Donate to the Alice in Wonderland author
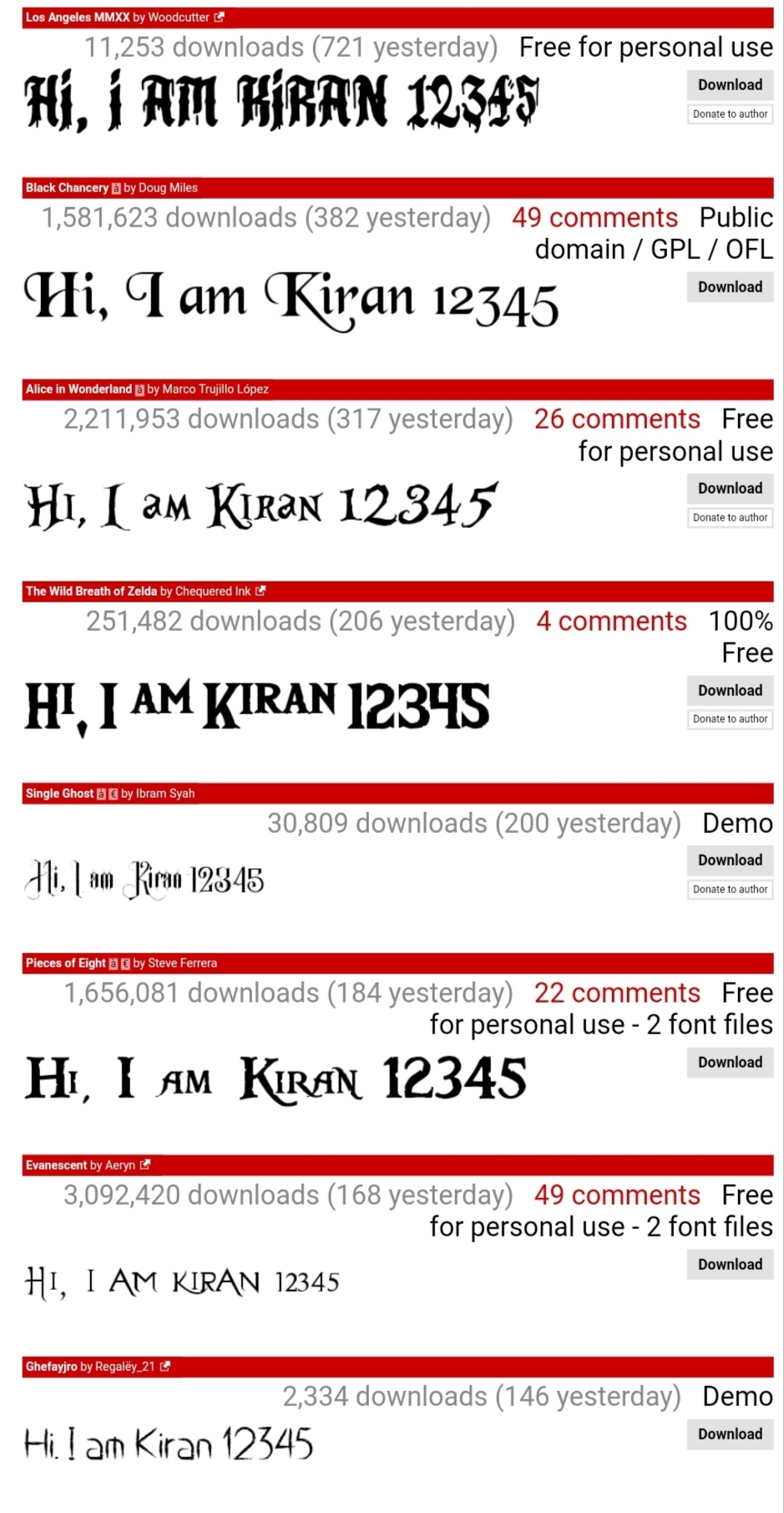This screenshot has width=784, height=1513. (x=730, y=517)
